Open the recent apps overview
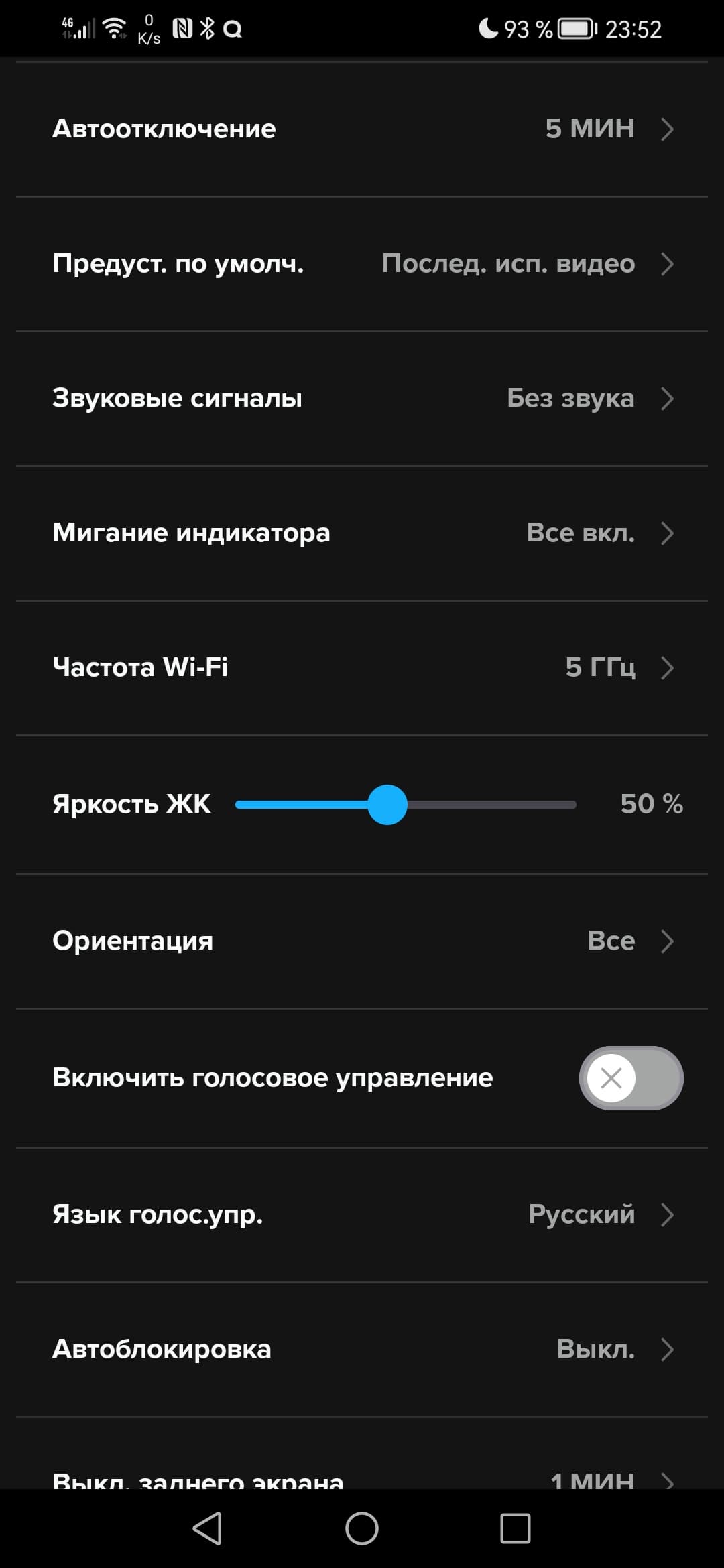This screenshot has height=1568, width=724. coord(515,1529)
